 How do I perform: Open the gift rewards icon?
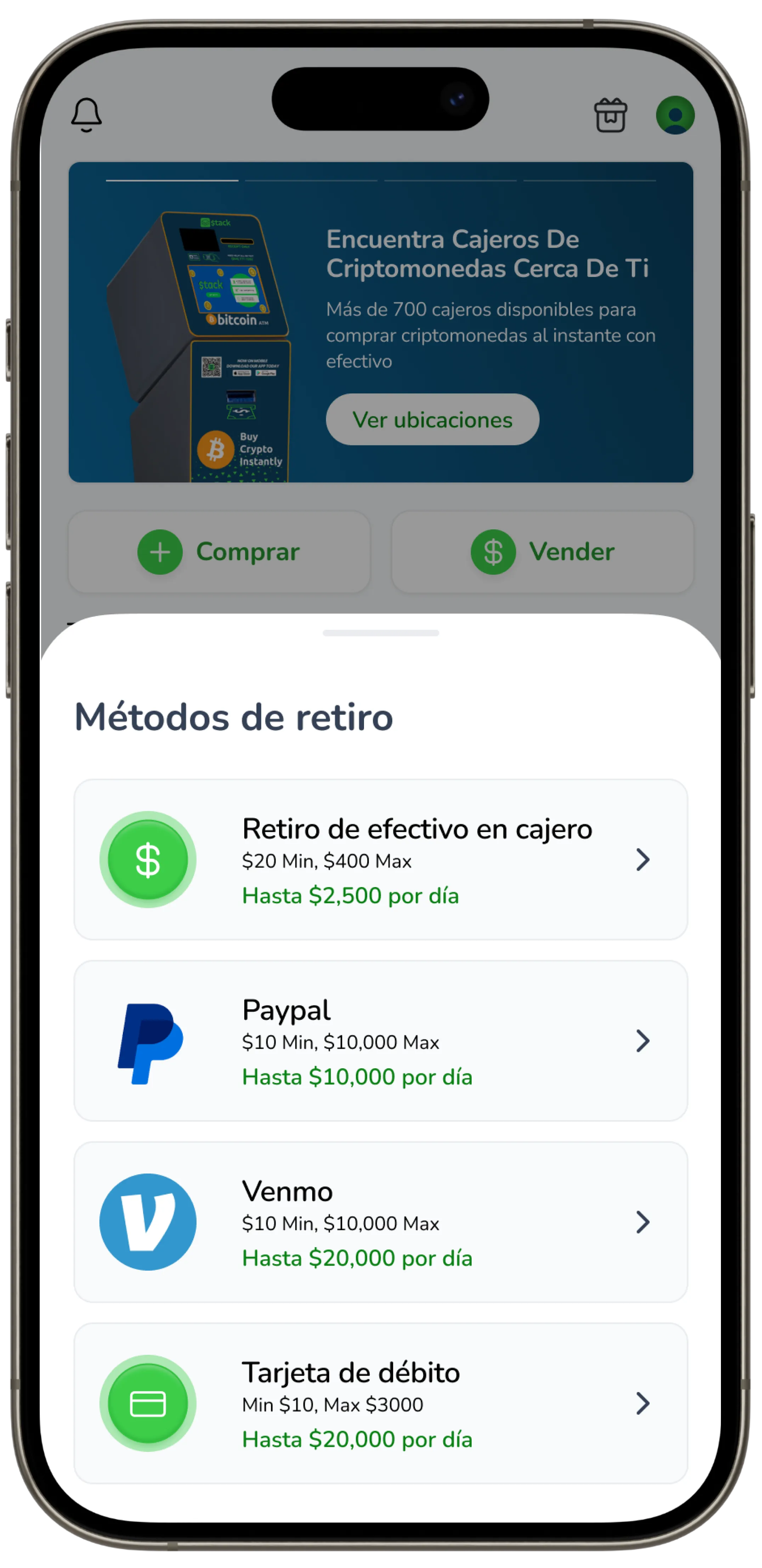pyautogui.click(x=610, y=115)
